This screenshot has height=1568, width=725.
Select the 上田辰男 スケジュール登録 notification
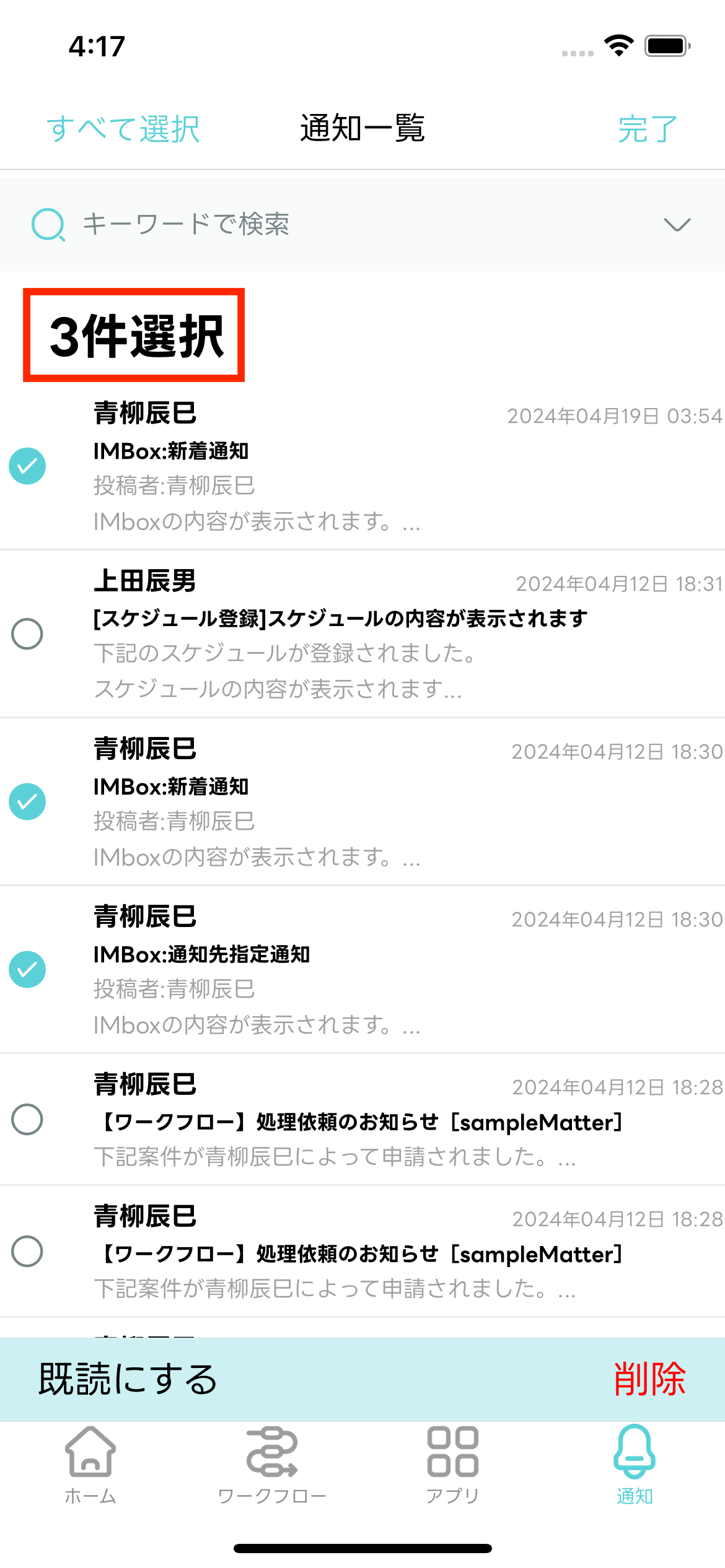[27, 634]
